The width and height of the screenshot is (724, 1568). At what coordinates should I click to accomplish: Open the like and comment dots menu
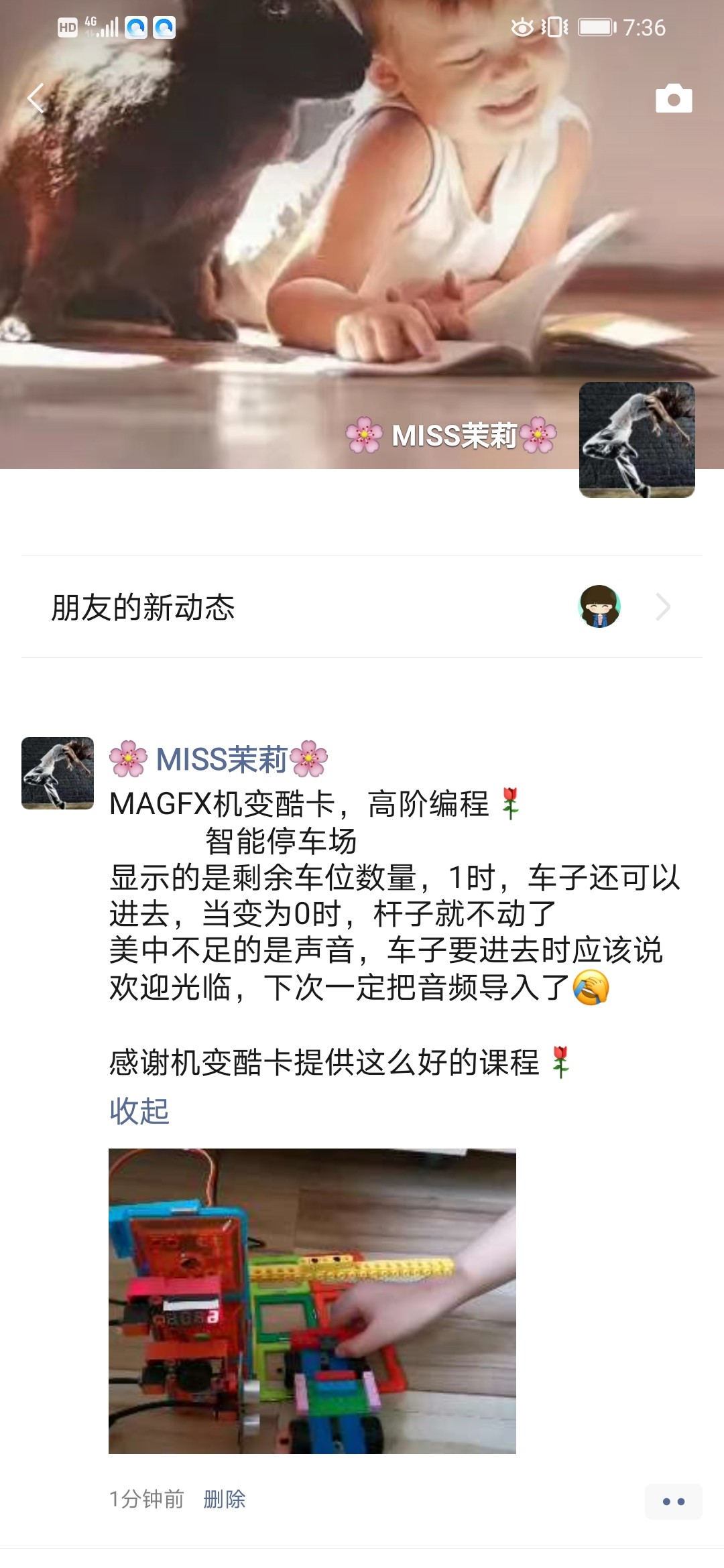tap(673, 1502)
